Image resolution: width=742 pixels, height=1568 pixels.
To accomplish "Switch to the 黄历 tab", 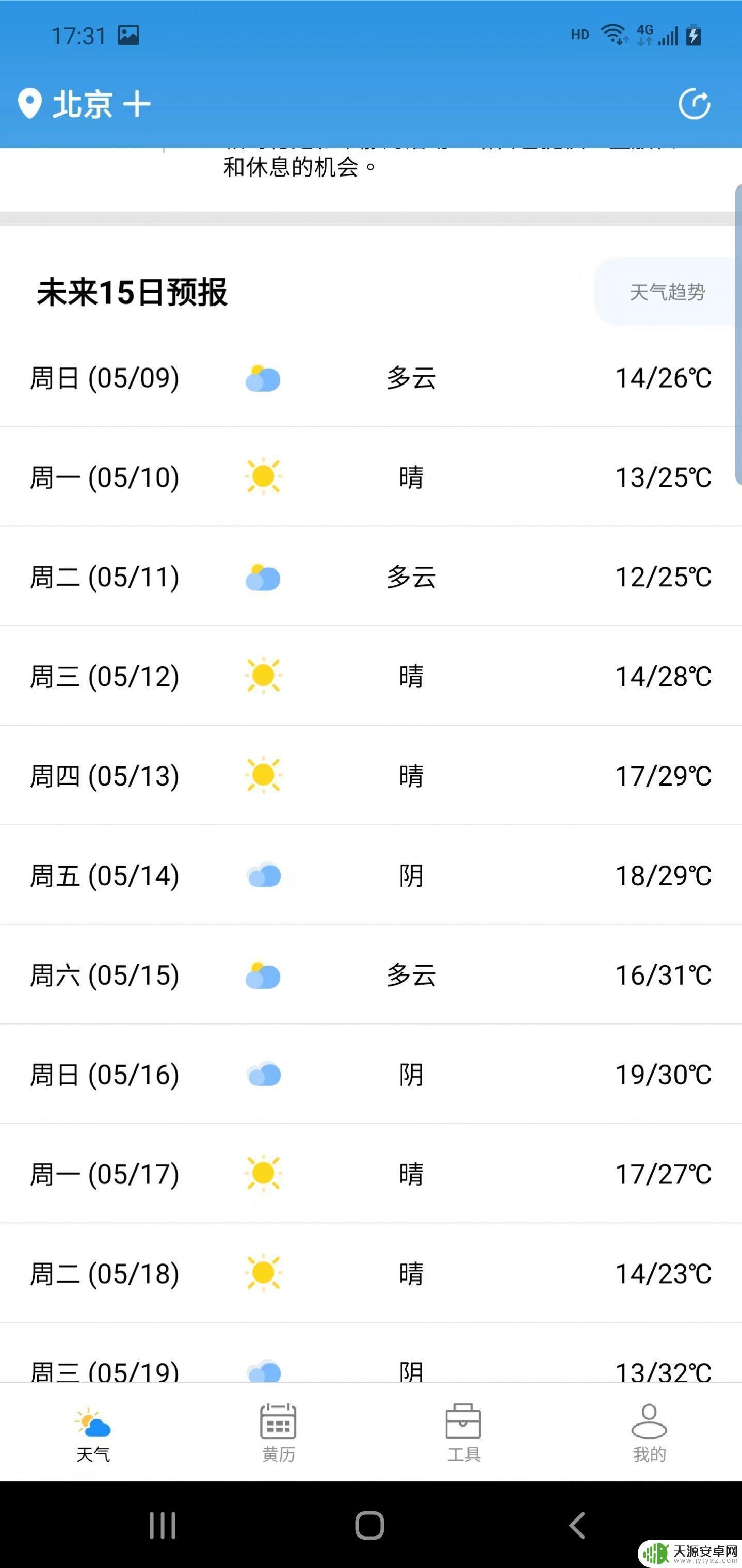I will coord(278,1433).
